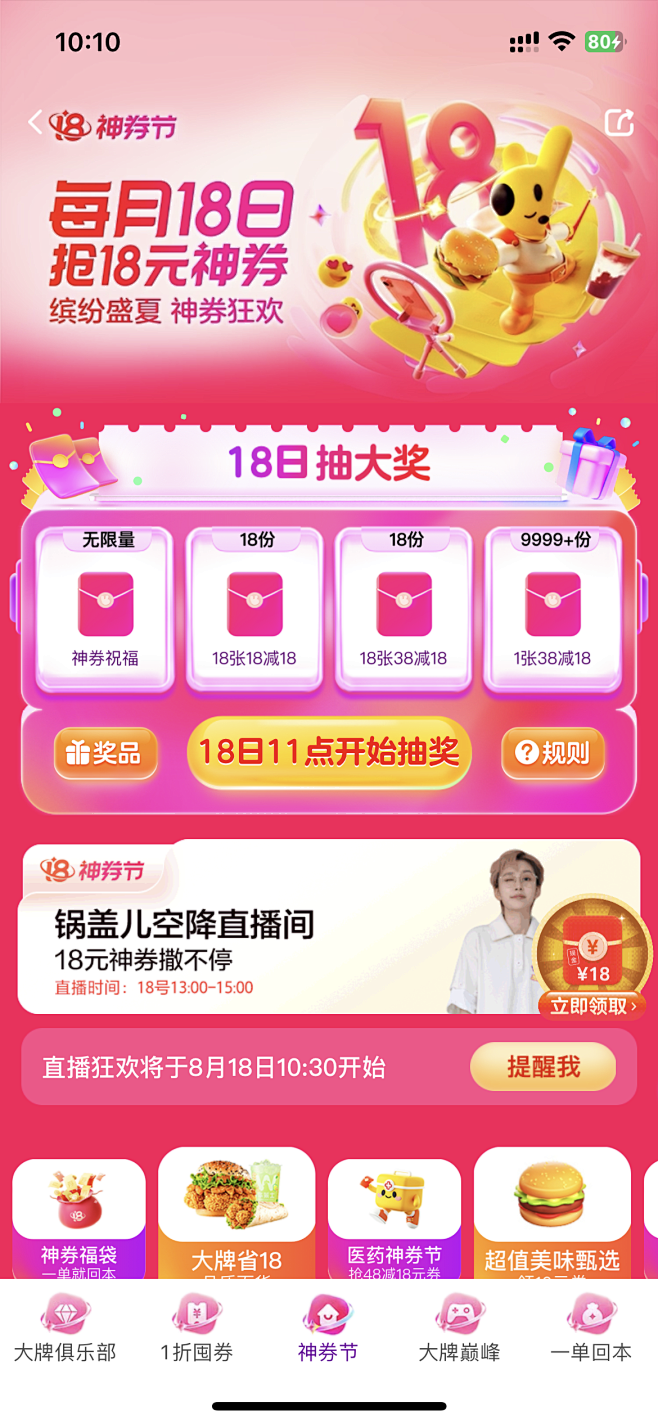Go back using the top-left arrow

(x=36, y=123)
